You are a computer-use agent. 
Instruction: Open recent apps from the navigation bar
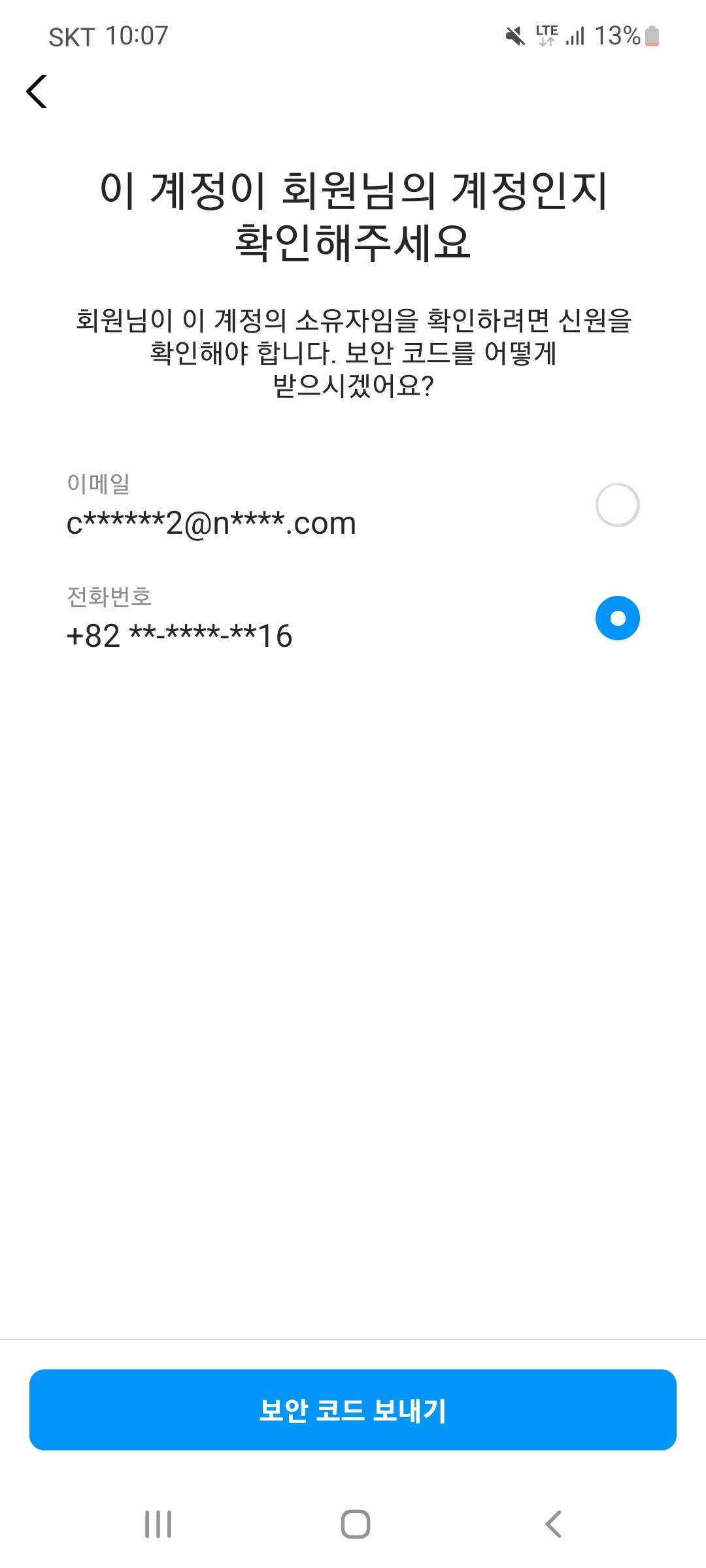coord(158,1524)
